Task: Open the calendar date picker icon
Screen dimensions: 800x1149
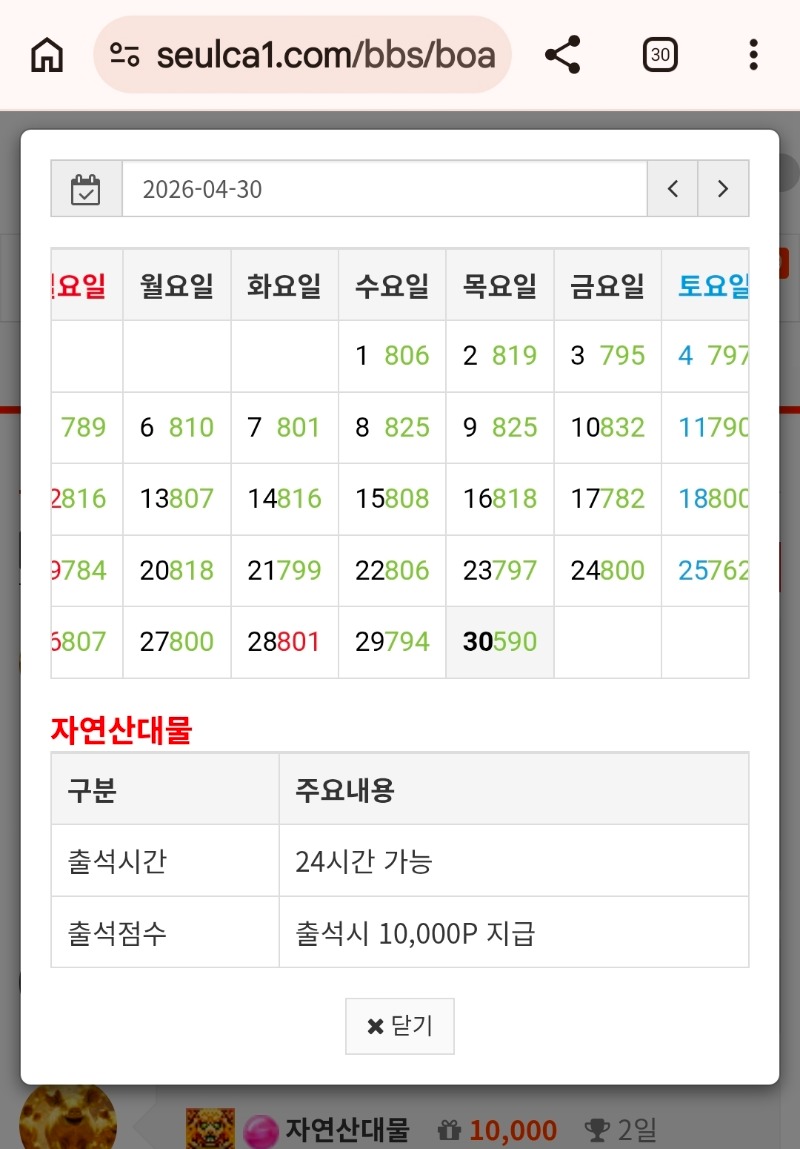Action: [86, 189]
